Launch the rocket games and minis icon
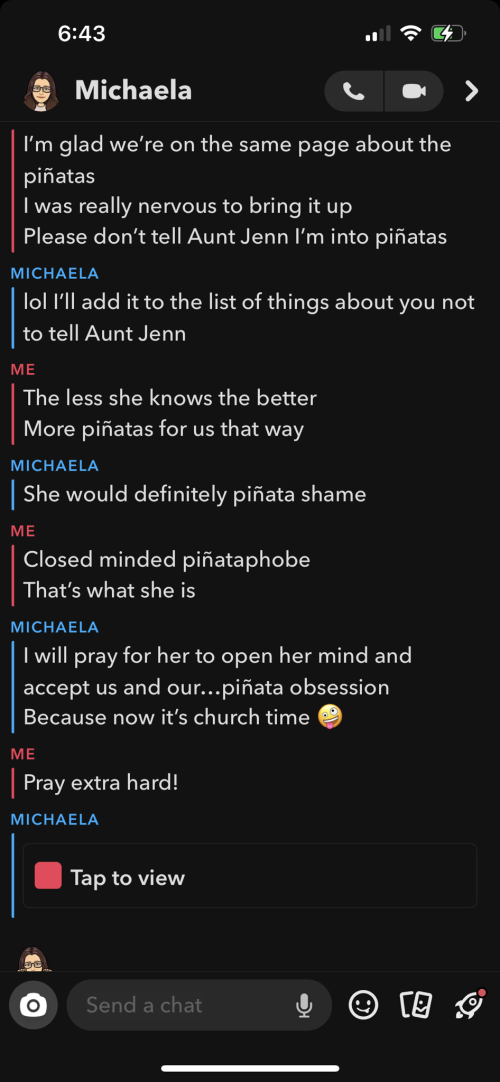Image resolution: width=500 pixels, height=1082 pixels. pyautogui.click(x=470, y=1005)
